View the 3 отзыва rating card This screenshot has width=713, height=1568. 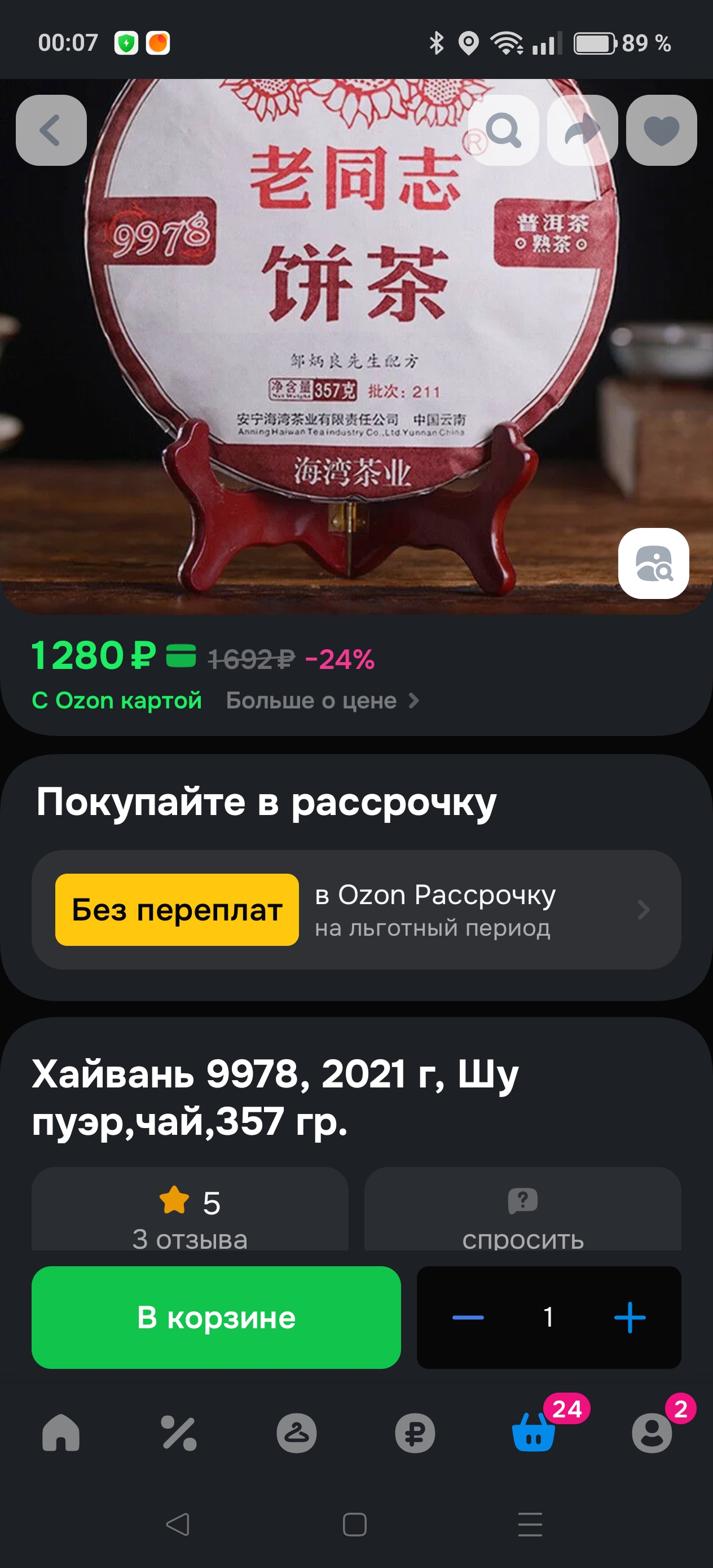pos(190,1212)
